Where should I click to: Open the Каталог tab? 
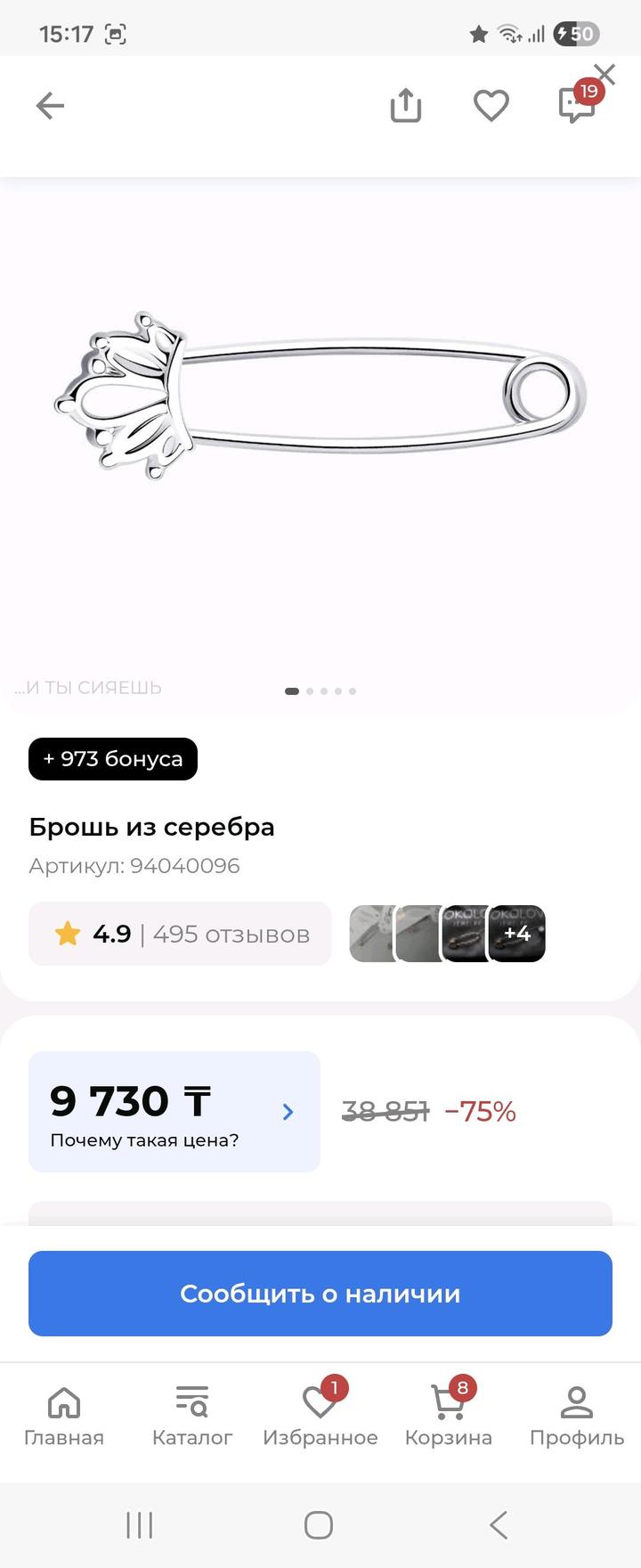tap(192, 1417)
